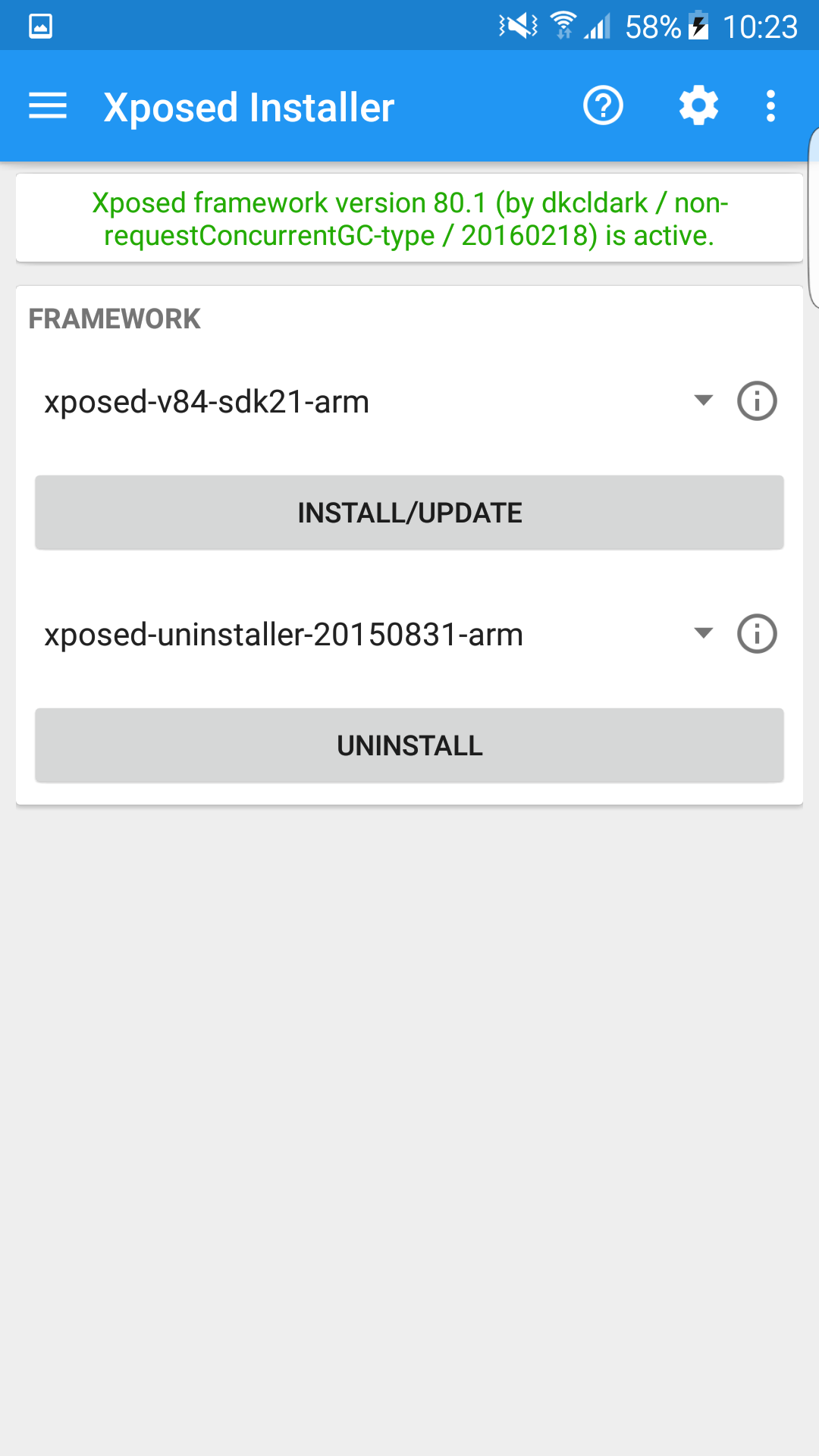Open settings gear icon
The width and height of the screenshot is (819, 1456).
(698, 106)
